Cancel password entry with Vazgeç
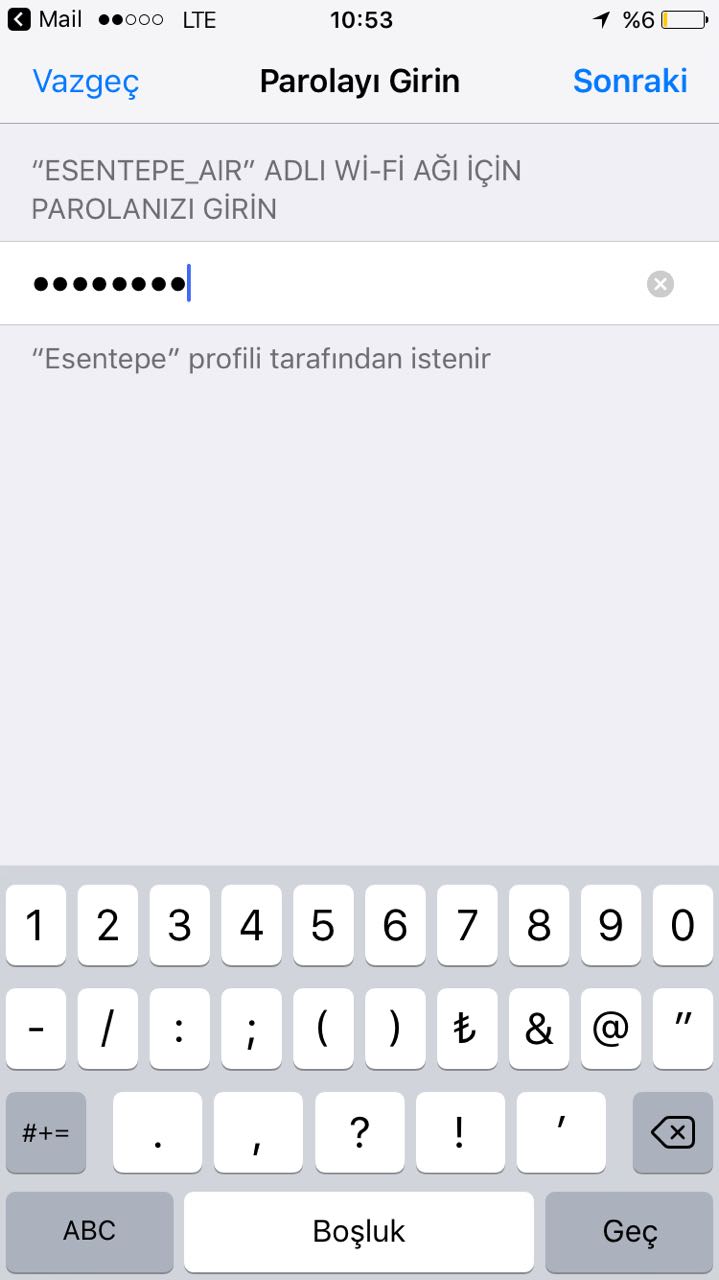The image size is (719, 1280). [86, 81]
